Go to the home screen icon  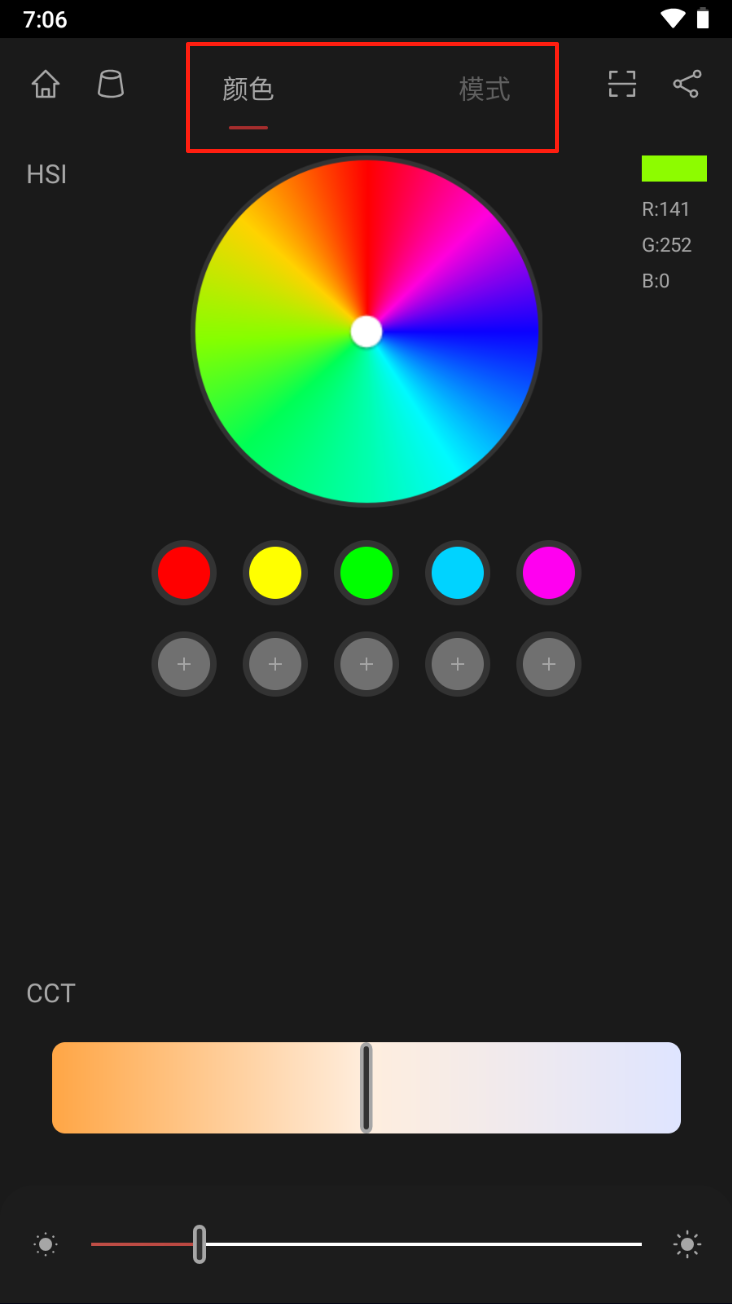46,84
